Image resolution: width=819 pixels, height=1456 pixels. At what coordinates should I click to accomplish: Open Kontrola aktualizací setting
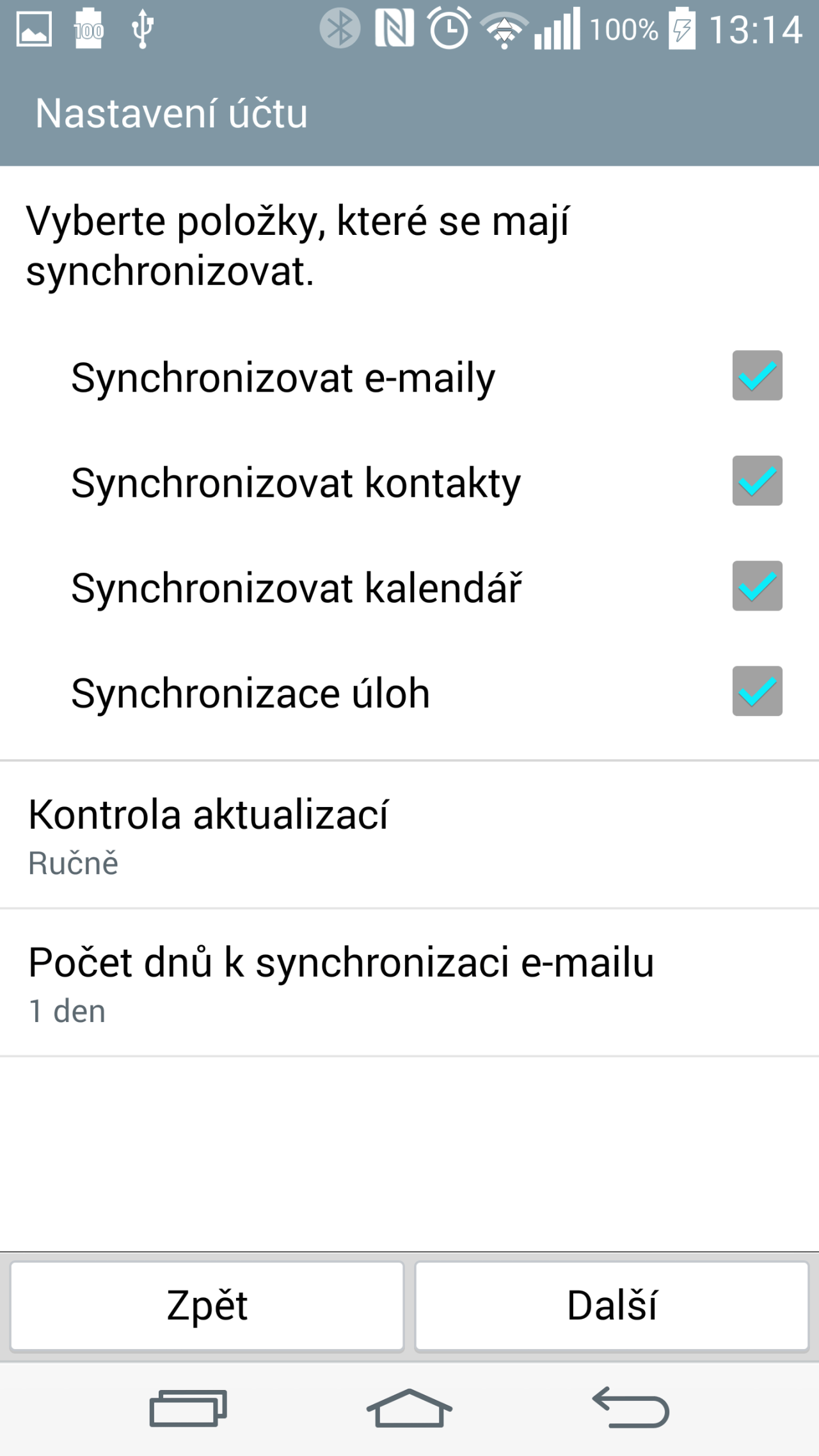409,835
